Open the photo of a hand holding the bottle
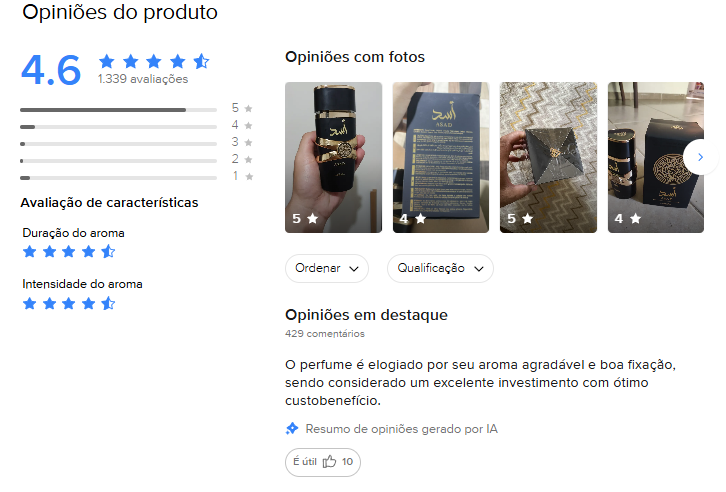The image size is (726, 492). pos(333,157)
